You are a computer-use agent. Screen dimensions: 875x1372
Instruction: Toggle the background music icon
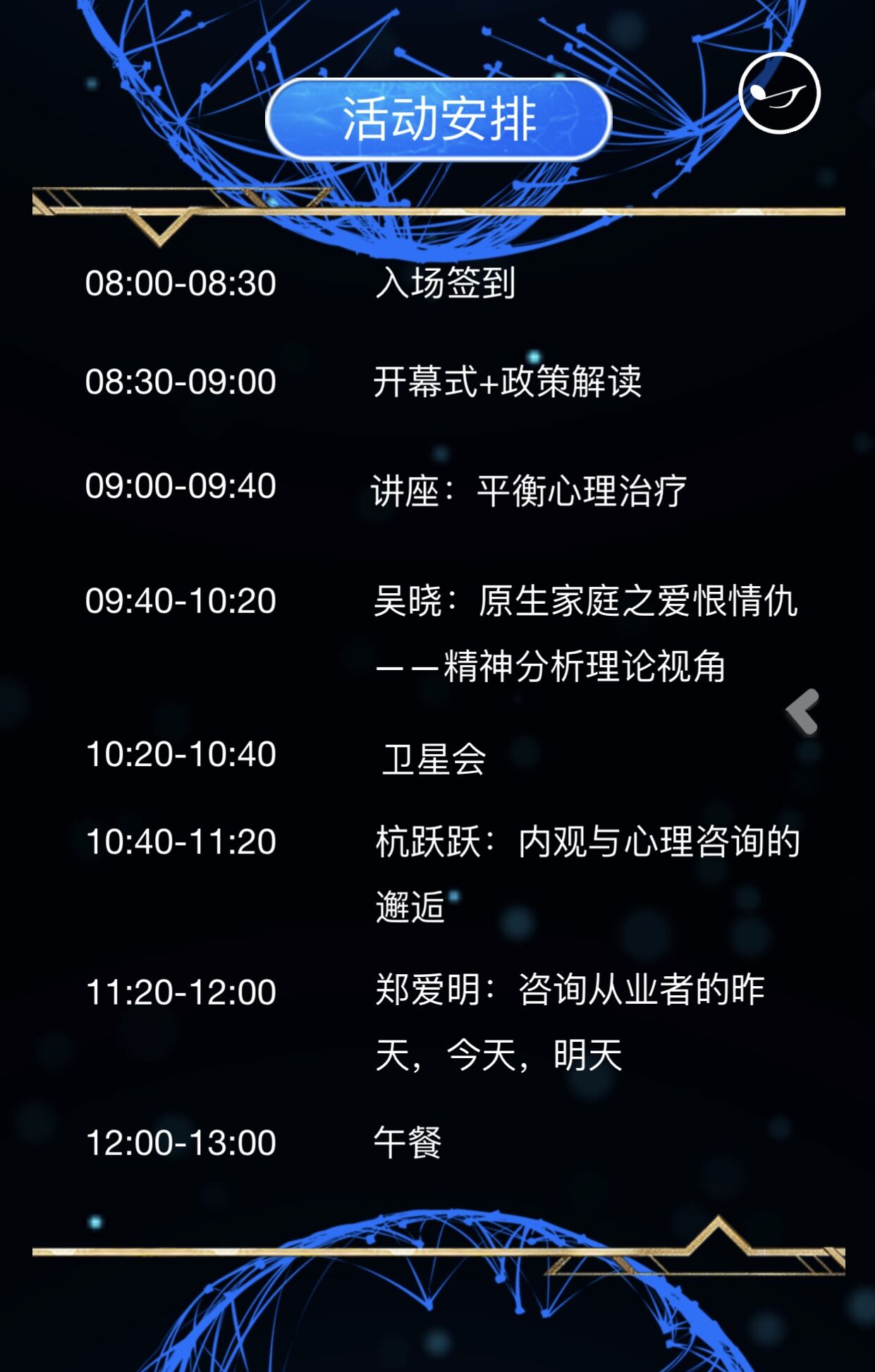pos(779,92)
